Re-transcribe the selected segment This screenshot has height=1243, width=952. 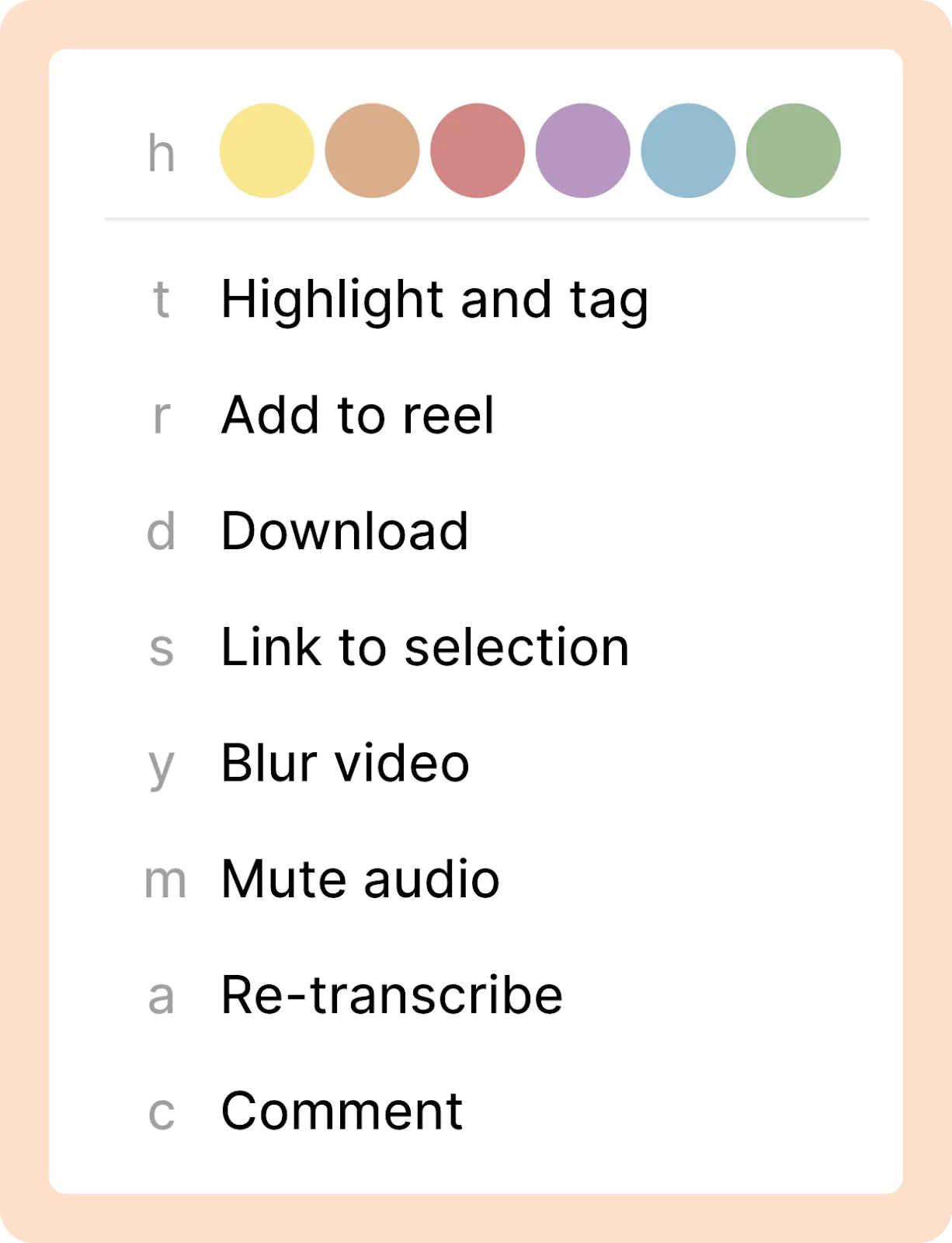coord(391,995)
